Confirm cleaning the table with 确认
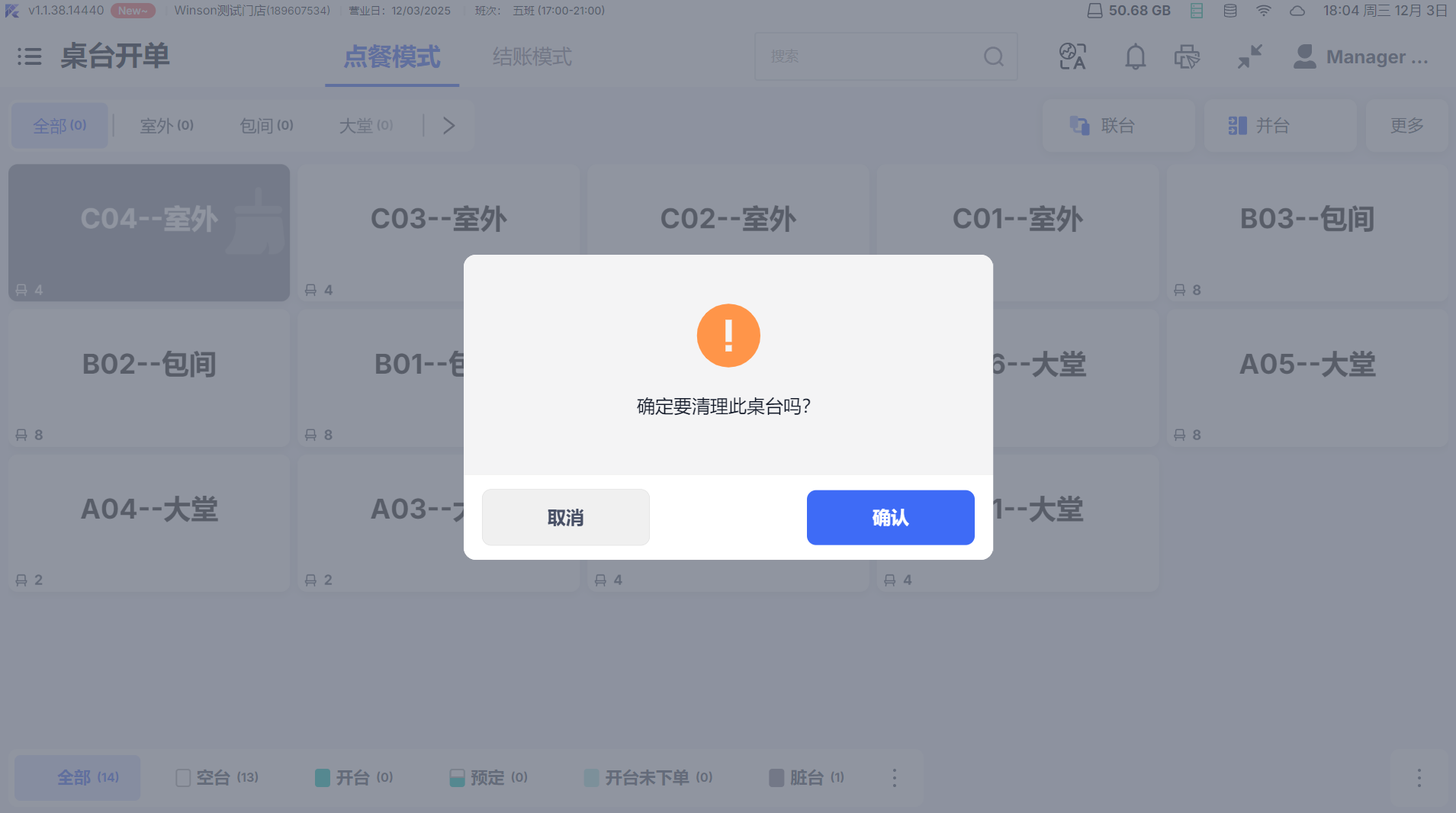 tap(890, 518)
